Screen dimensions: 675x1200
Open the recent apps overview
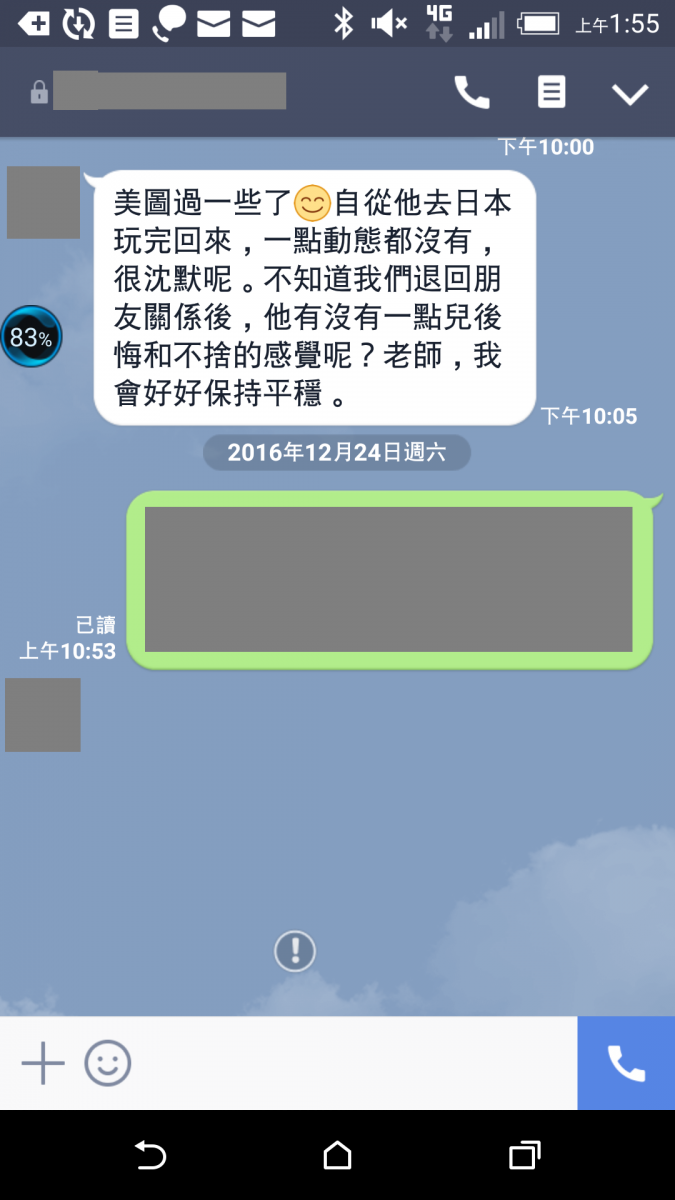(x=524, y=1156)
